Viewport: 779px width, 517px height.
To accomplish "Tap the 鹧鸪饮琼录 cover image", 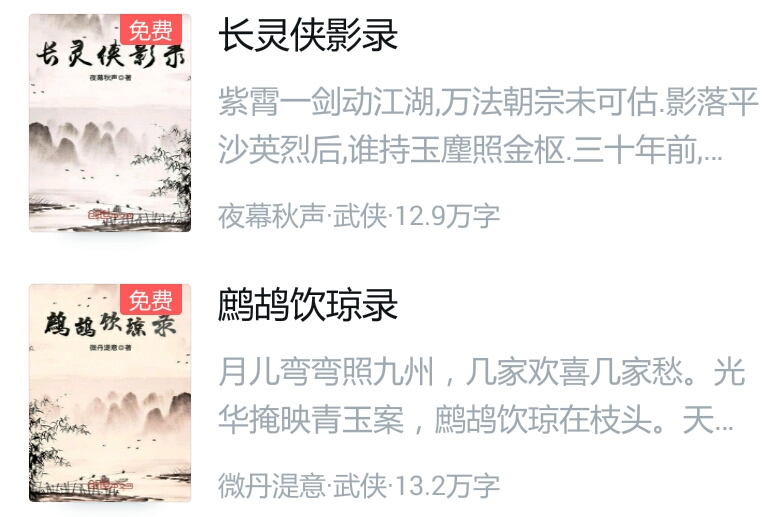I will [110, 393].
